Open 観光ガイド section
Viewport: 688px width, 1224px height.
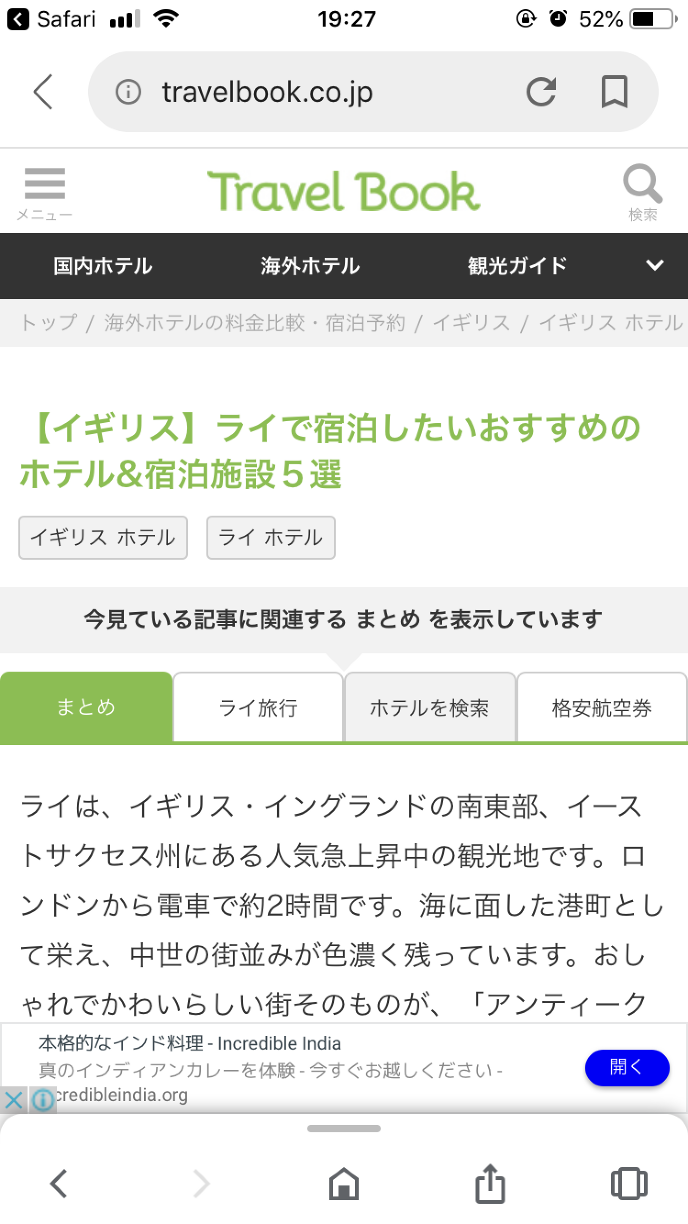(x=517, y=266)
